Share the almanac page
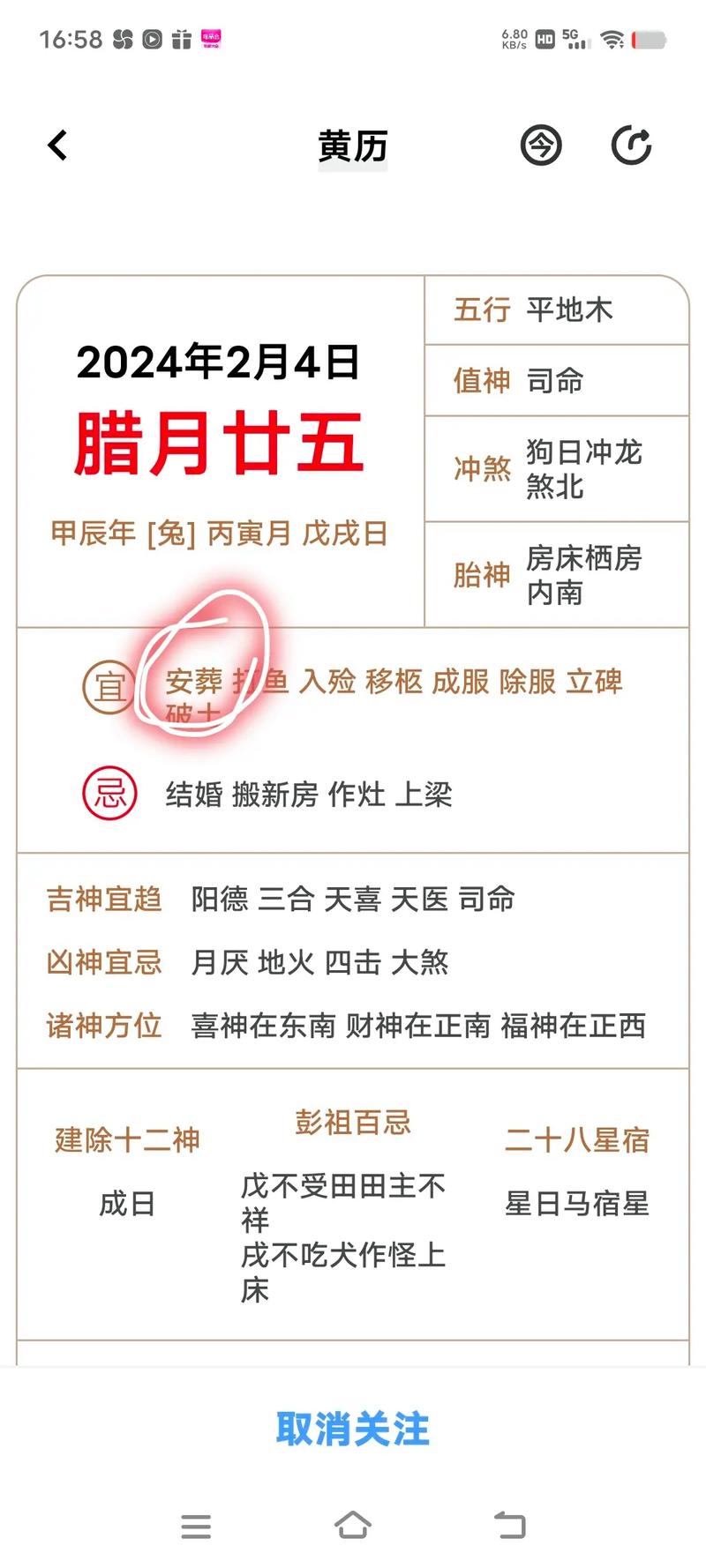 [x=632, y=146]
